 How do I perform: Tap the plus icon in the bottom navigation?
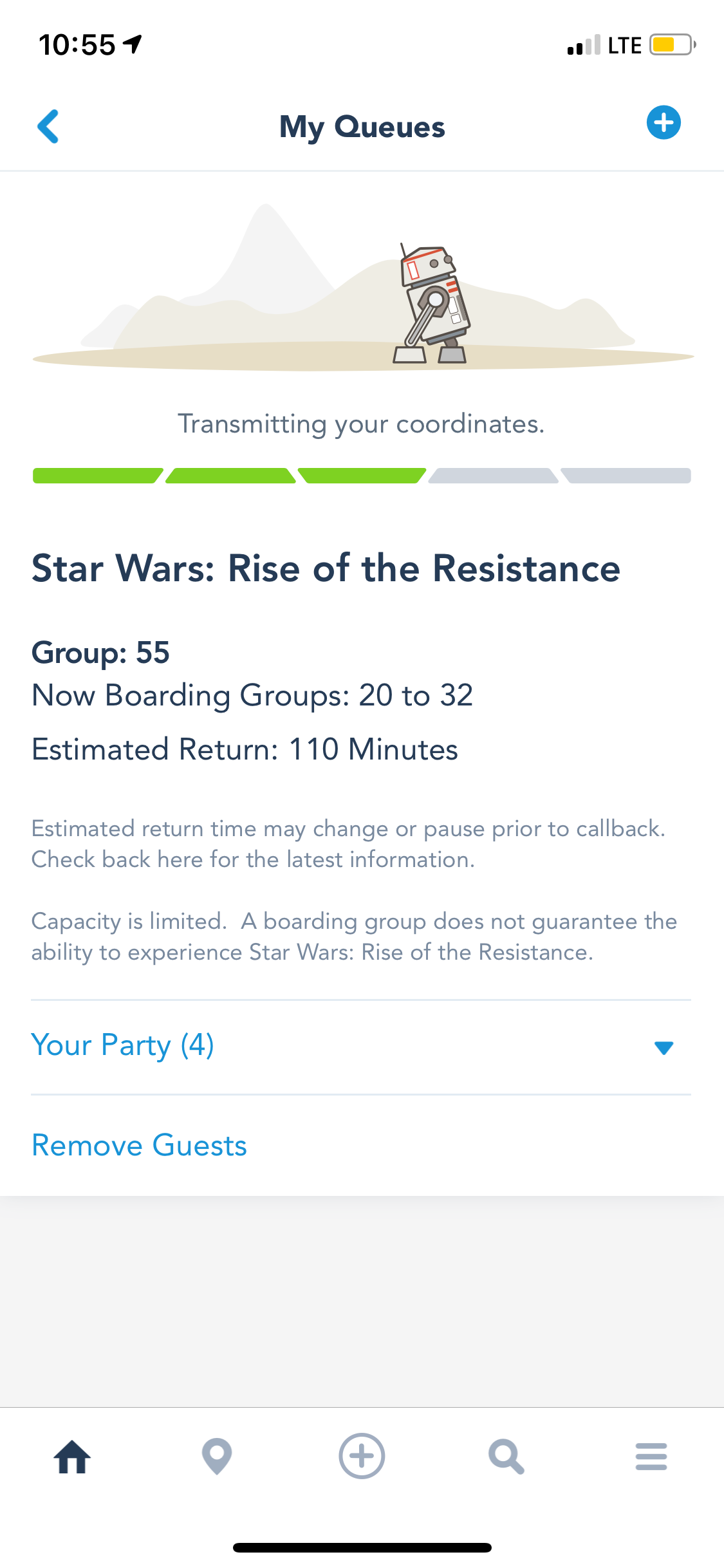[362, 1456]
